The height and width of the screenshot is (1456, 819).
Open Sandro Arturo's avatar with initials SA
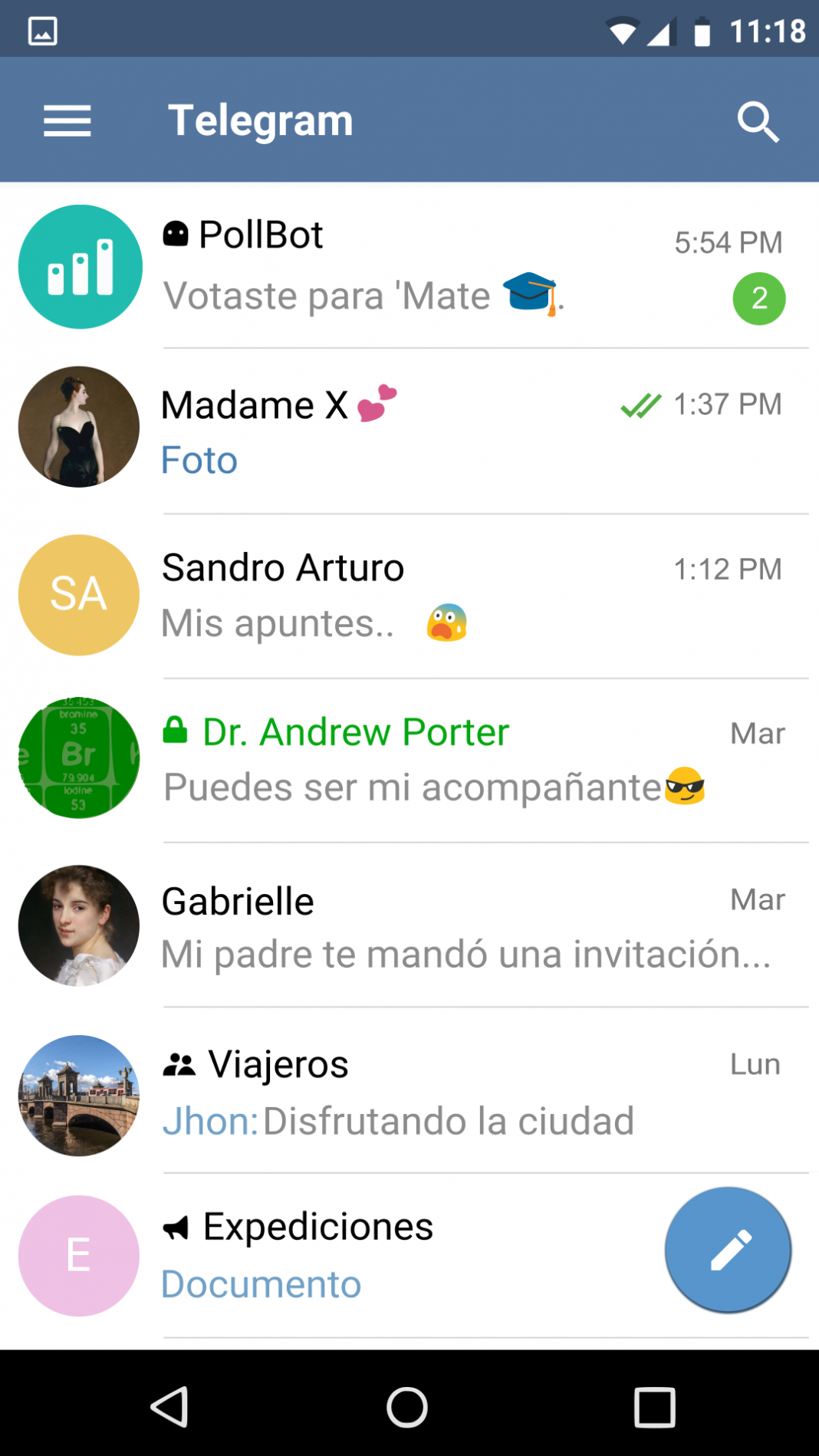click(78, 595)
